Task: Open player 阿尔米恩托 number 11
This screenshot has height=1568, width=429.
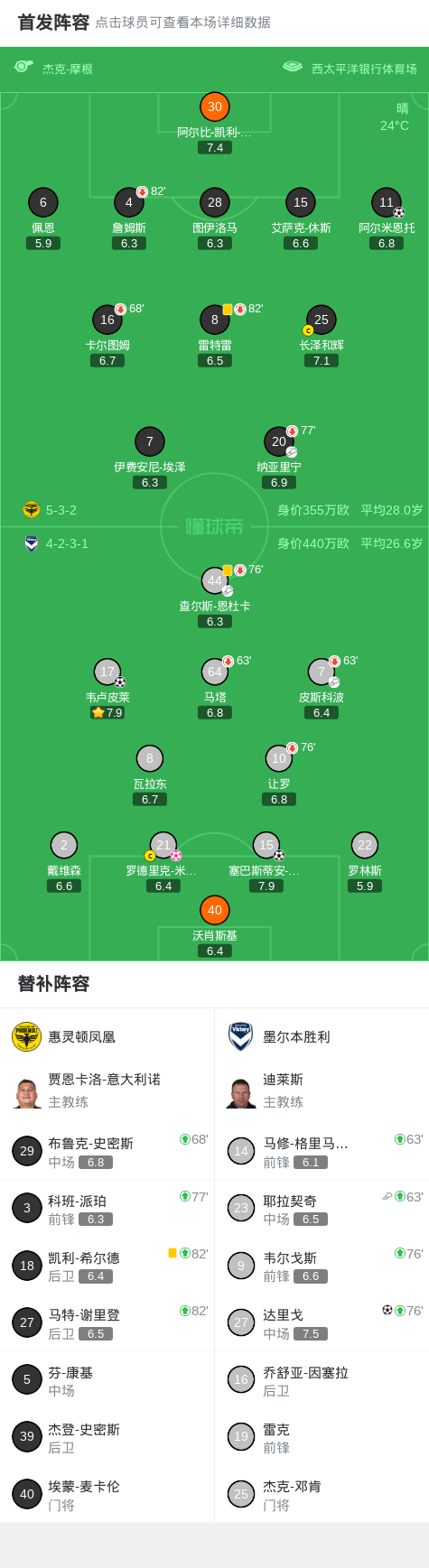Action: [387, 203]
